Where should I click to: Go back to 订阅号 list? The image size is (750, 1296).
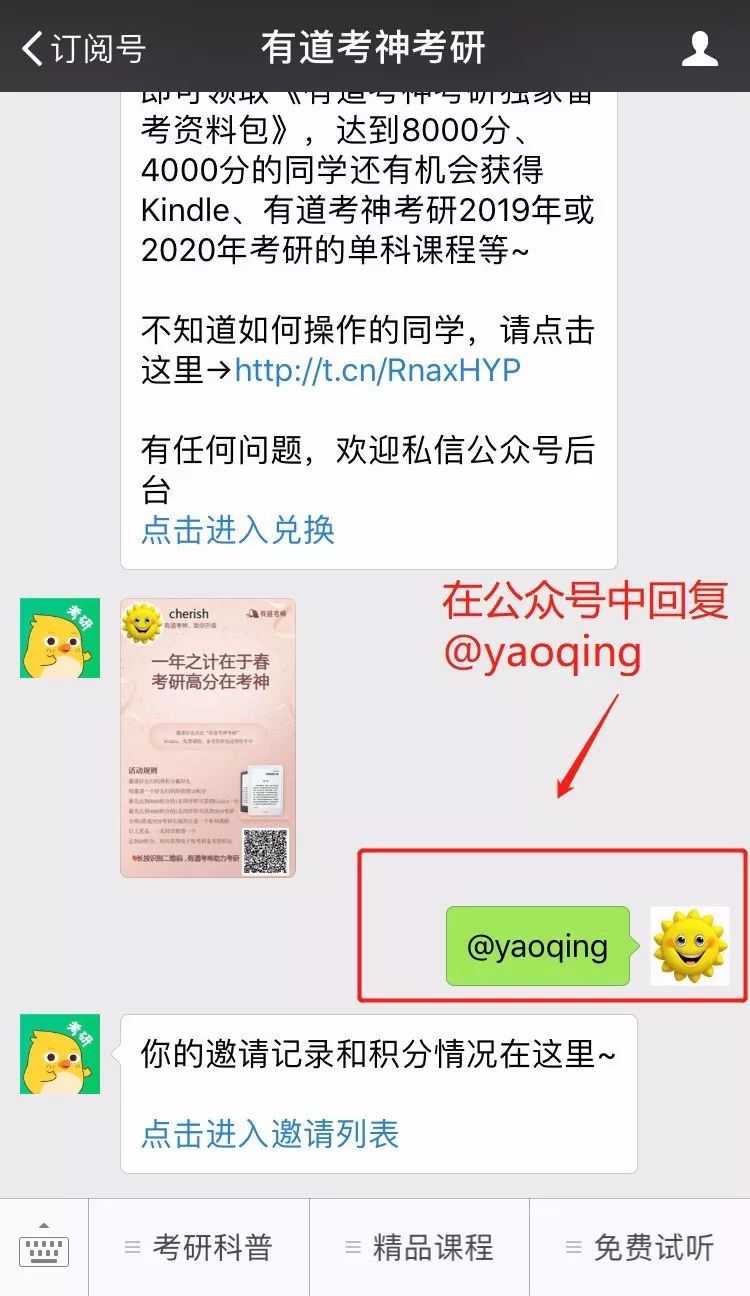(x=84, y=48)
